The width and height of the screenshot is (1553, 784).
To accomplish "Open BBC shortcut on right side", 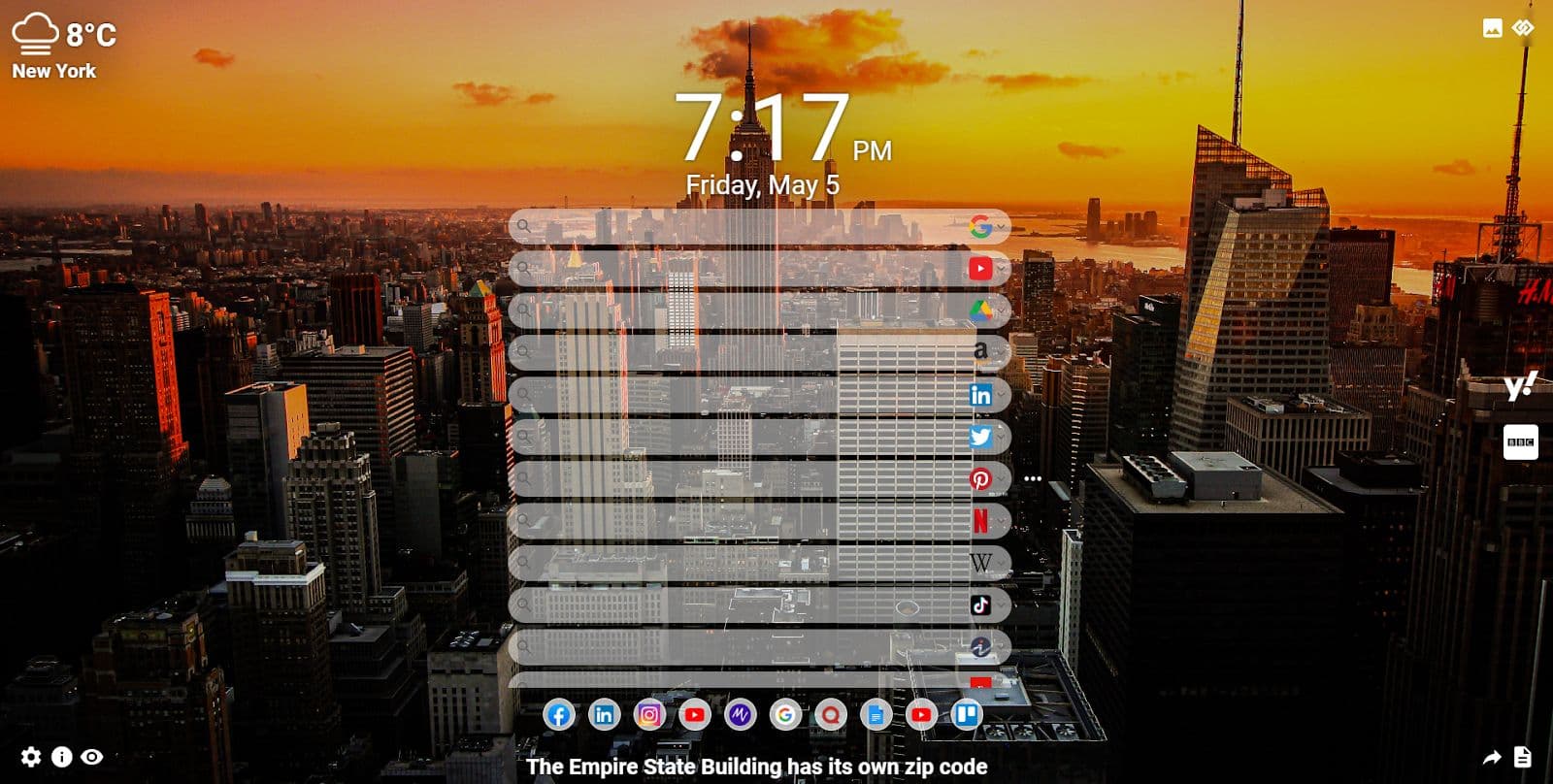I will pyautogui.click(x=1520, y=442).
